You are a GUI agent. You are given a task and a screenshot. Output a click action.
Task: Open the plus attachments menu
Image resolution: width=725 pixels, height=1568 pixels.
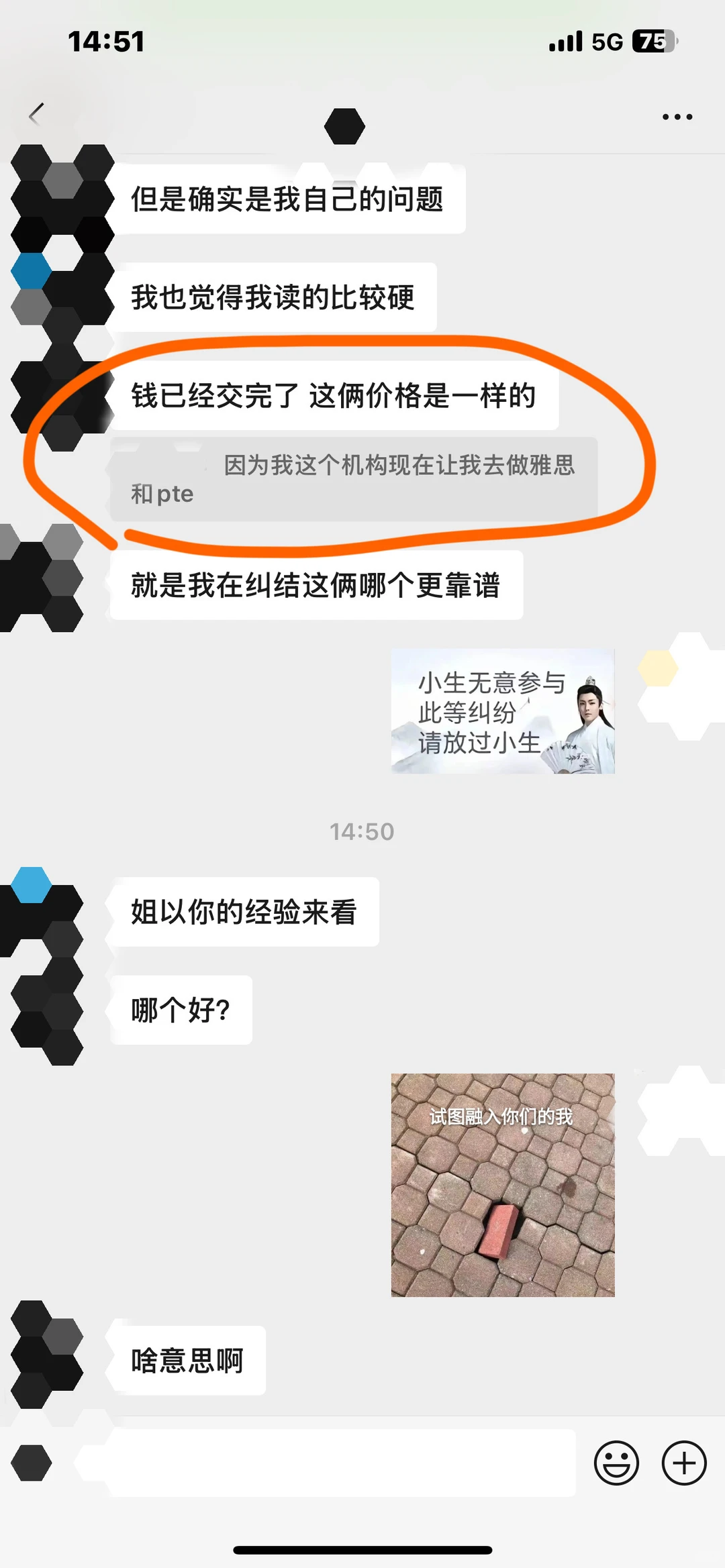pos(684,1463)
